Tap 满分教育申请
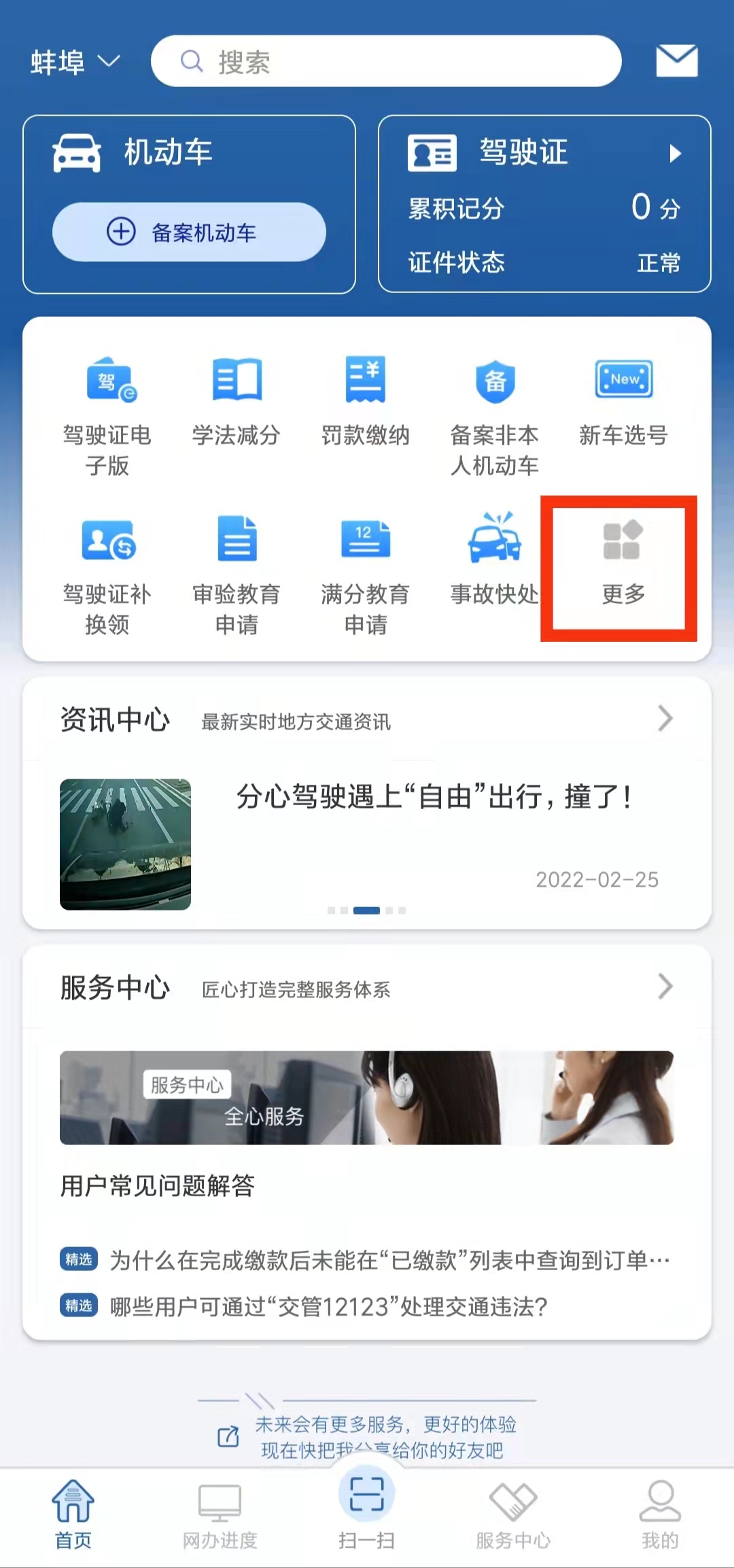The height and width of the screenshot is (1568, 734). [365, 575]
